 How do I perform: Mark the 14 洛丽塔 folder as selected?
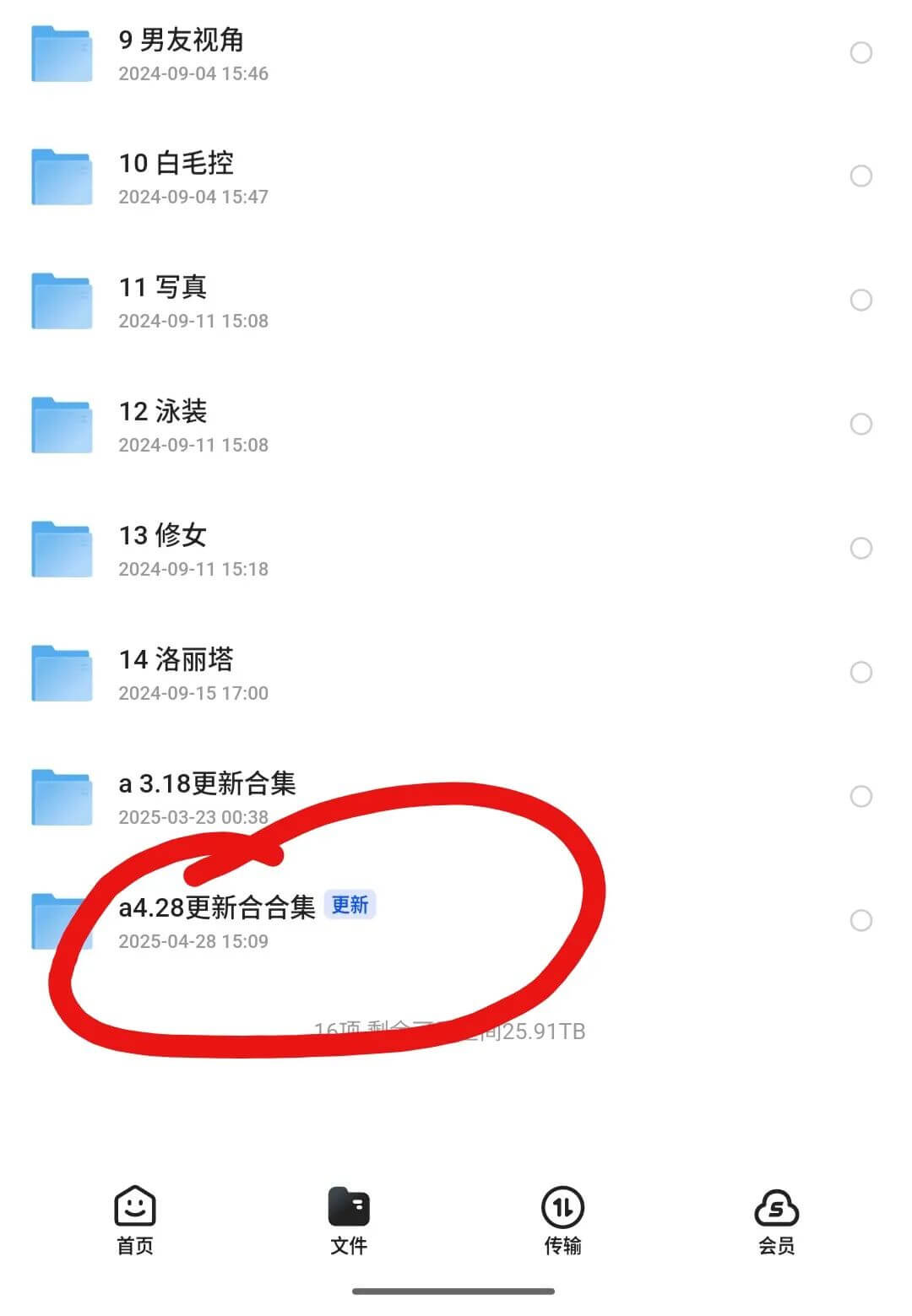(x=860, y=672)
